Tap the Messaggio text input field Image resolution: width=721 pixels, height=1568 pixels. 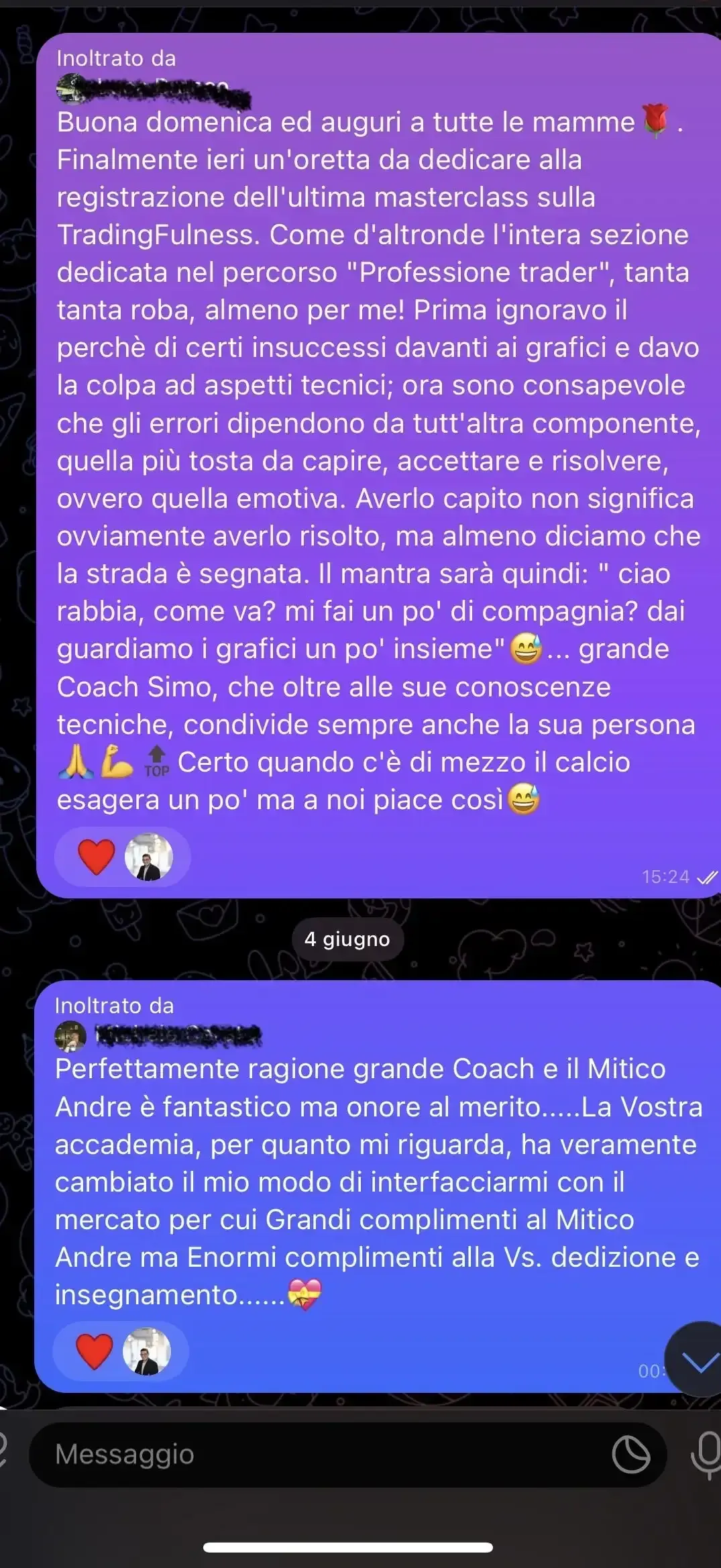coord(322,1454)
